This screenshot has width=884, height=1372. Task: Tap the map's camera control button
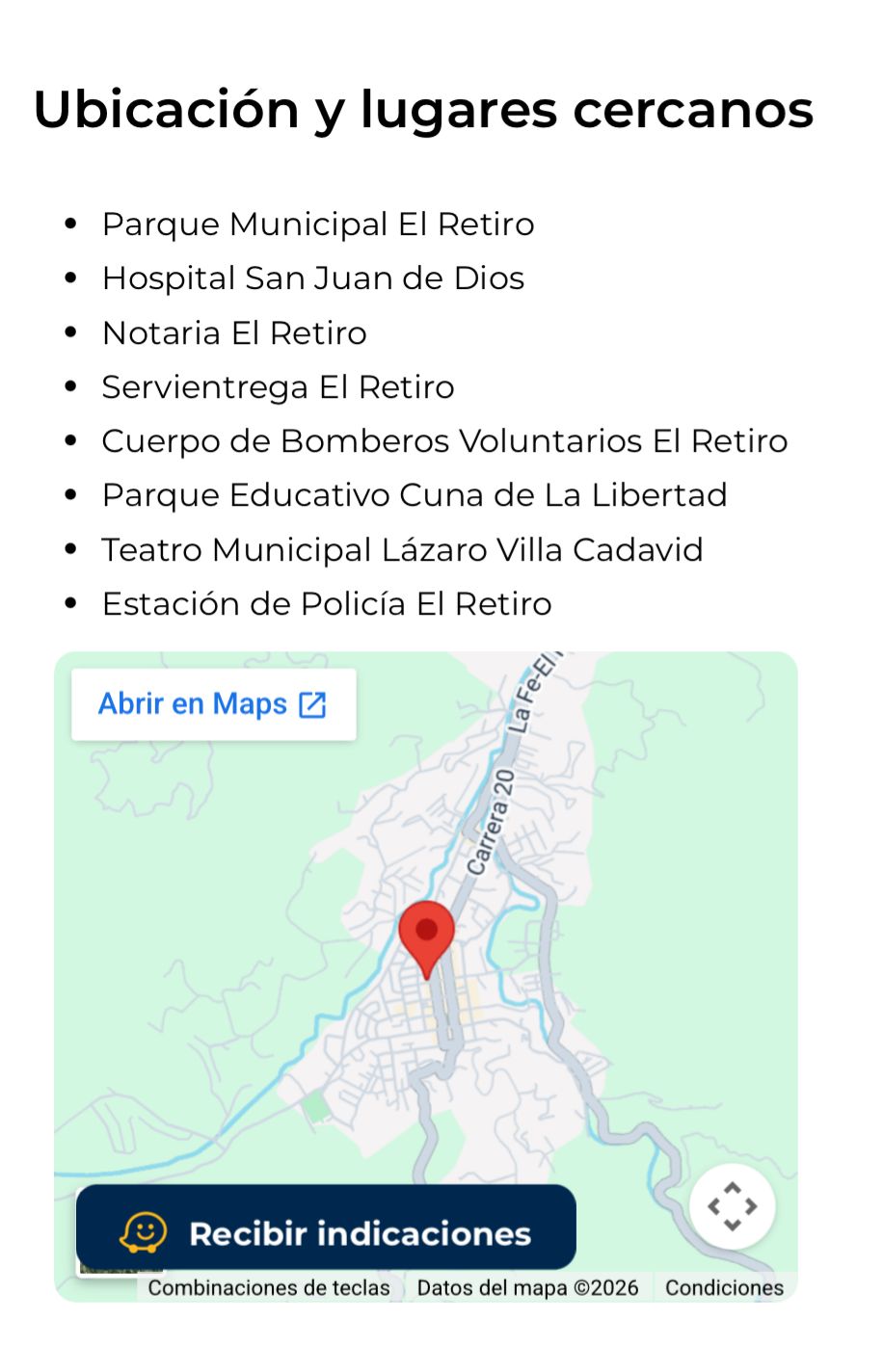(x=732, y=1206)
